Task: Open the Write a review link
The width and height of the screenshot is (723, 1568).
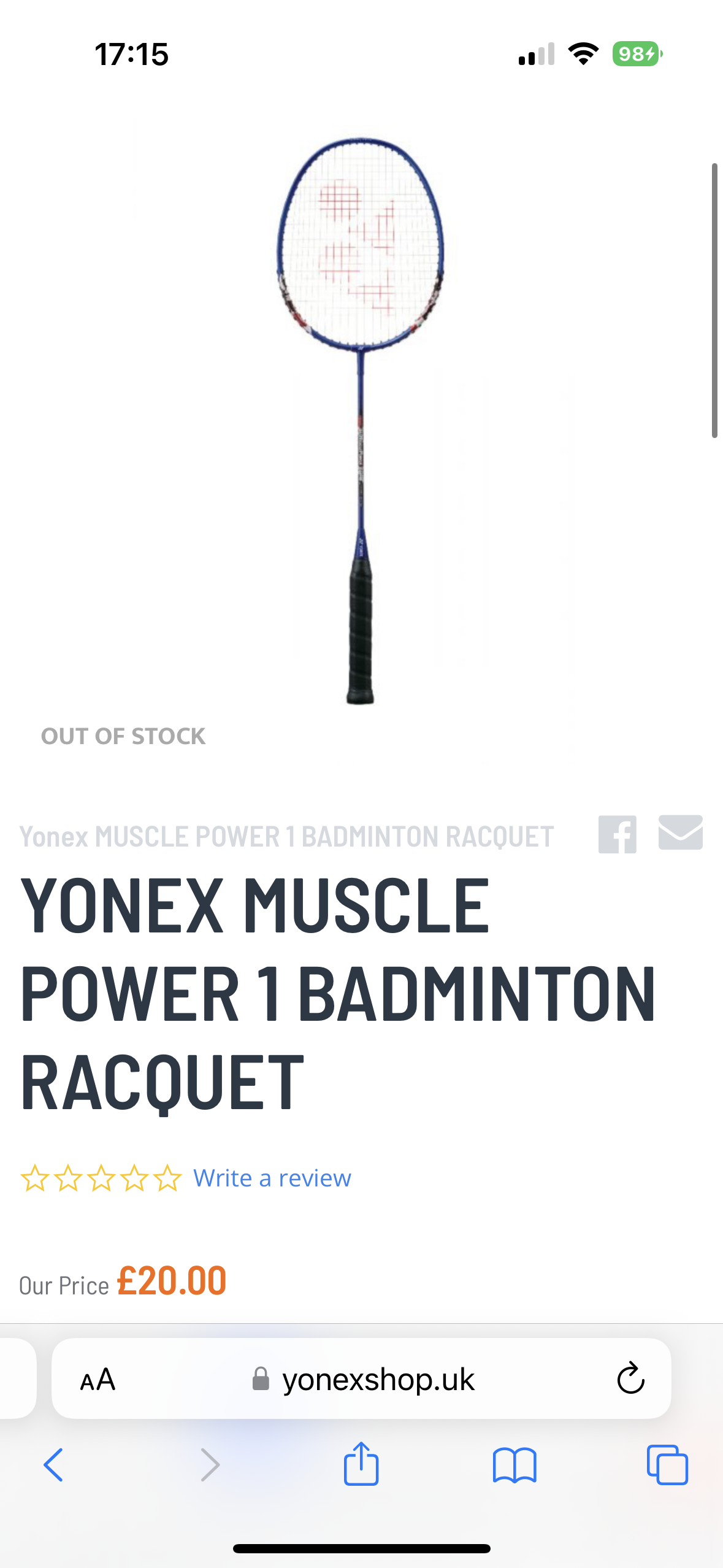Action: (x=272, y=1178)
